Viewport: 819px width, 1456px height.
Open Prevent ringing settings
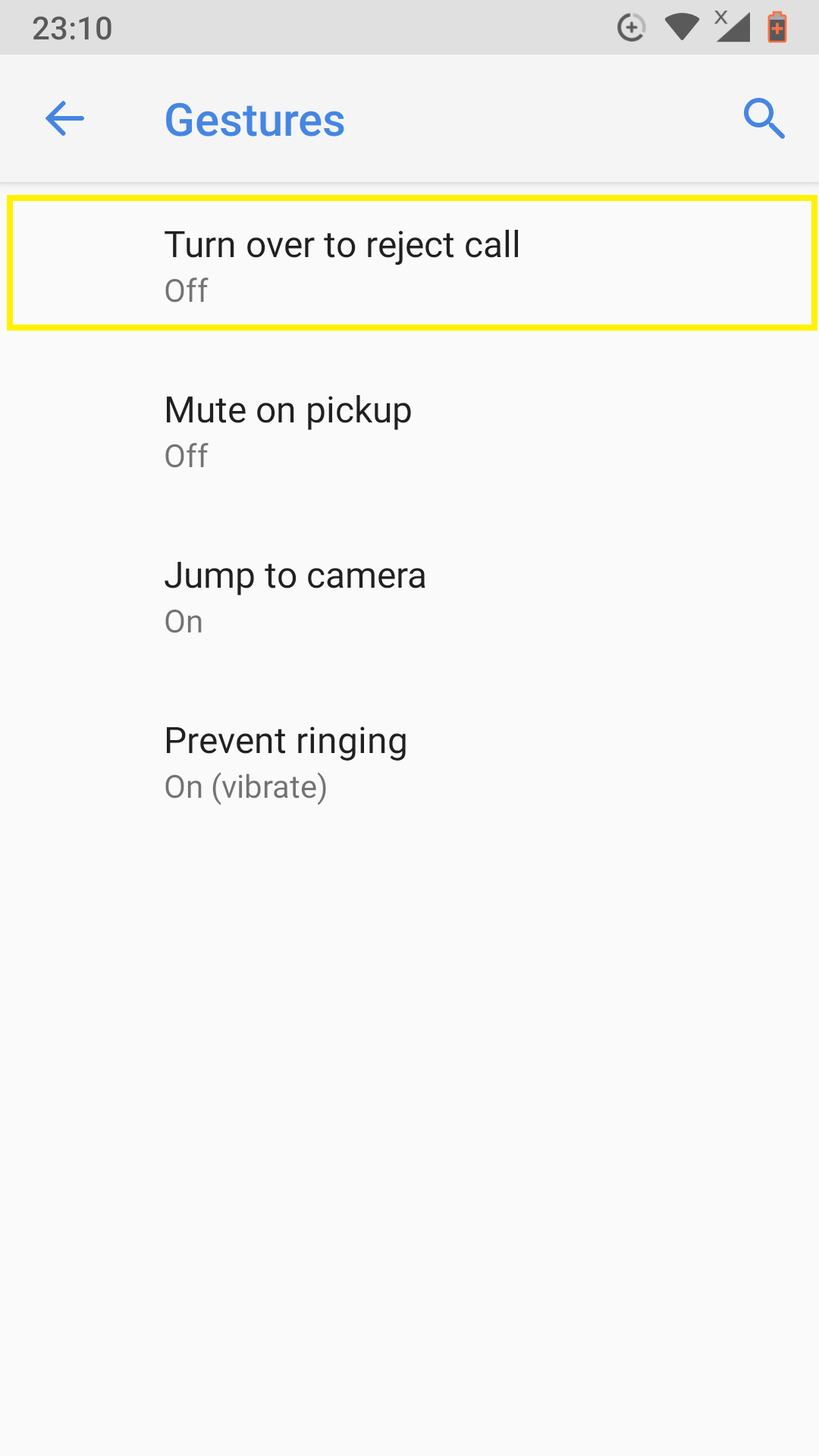409,763
